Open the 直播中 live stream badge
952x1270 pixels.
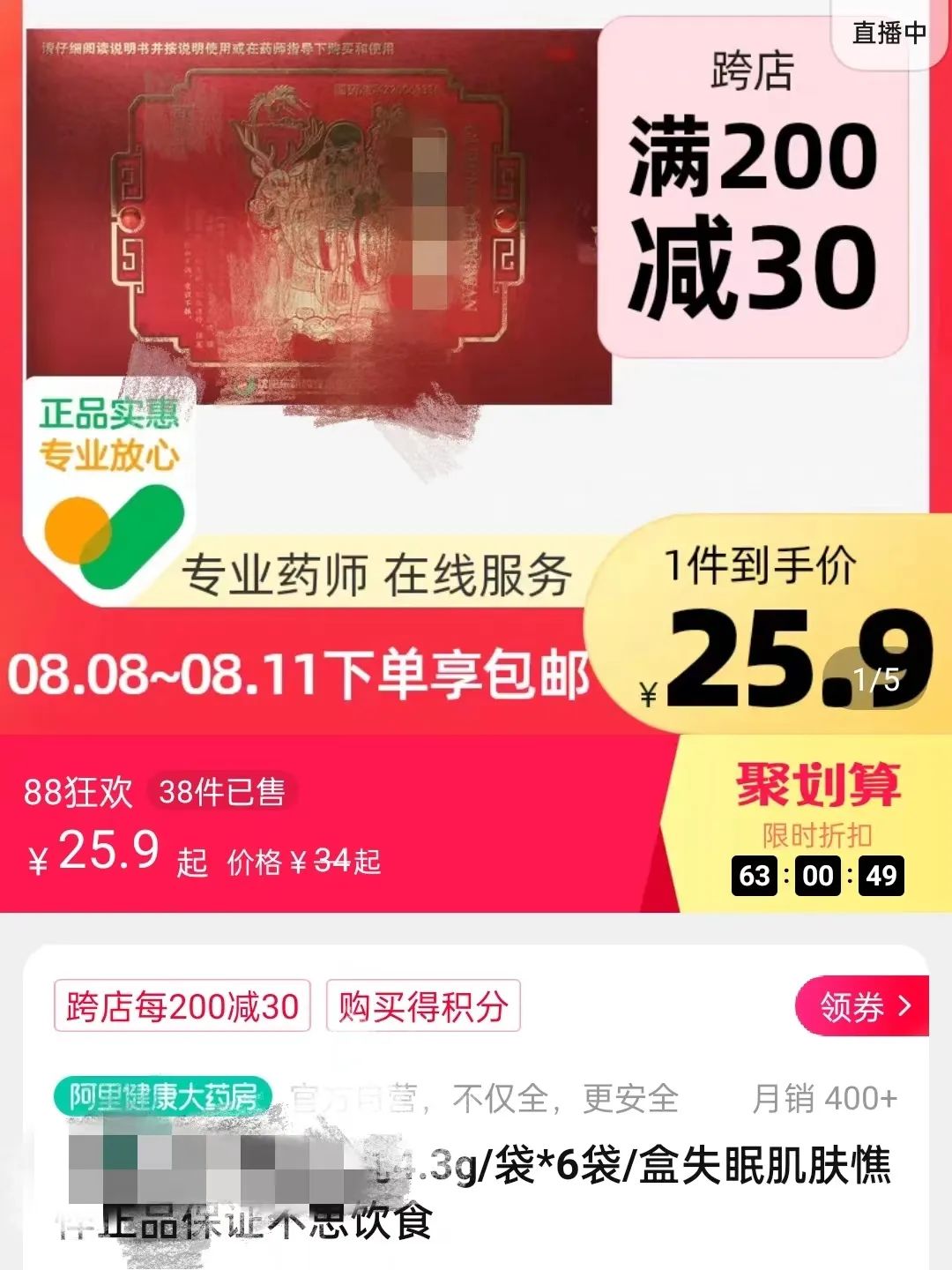[x=889, y=34]
